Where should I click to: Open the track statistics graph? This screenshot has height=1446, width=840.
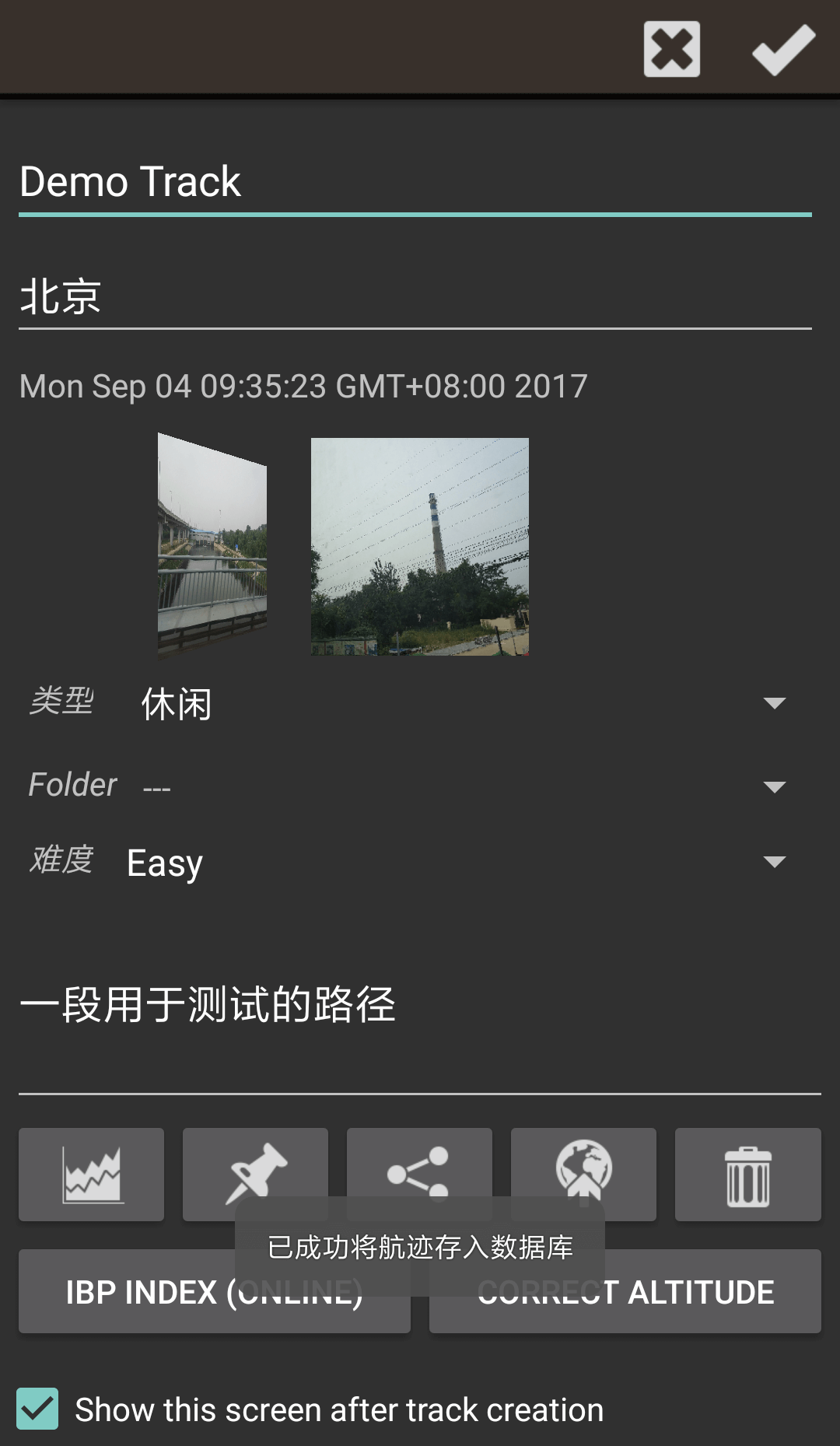point(92,1174)
